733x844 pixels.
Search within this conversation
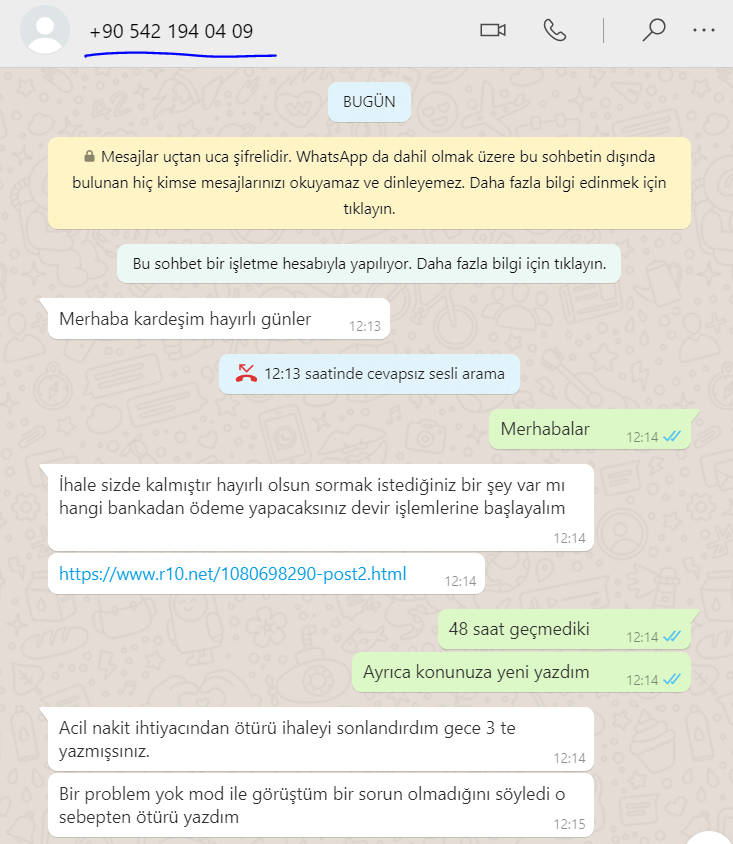[x=654, y=30]
